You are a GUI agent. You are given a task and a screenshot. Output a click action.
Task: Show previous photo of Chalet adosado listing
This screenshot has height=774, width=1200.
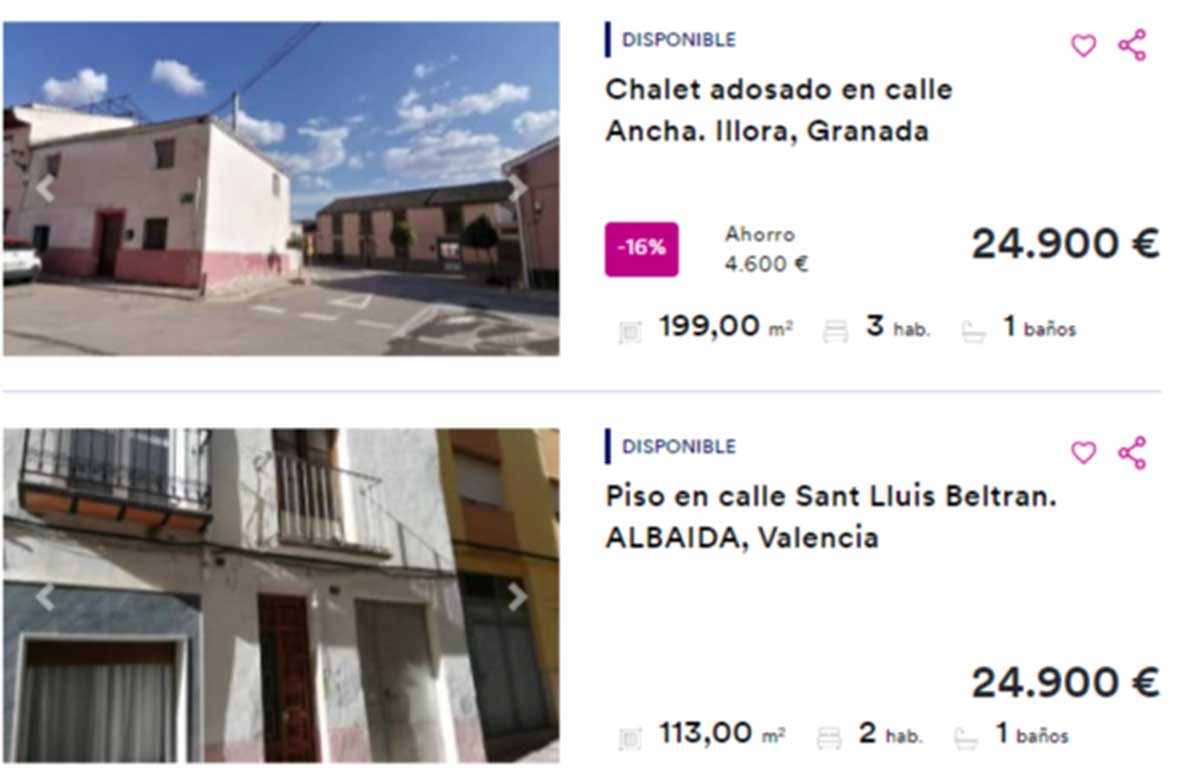click(x=45, y=189)
